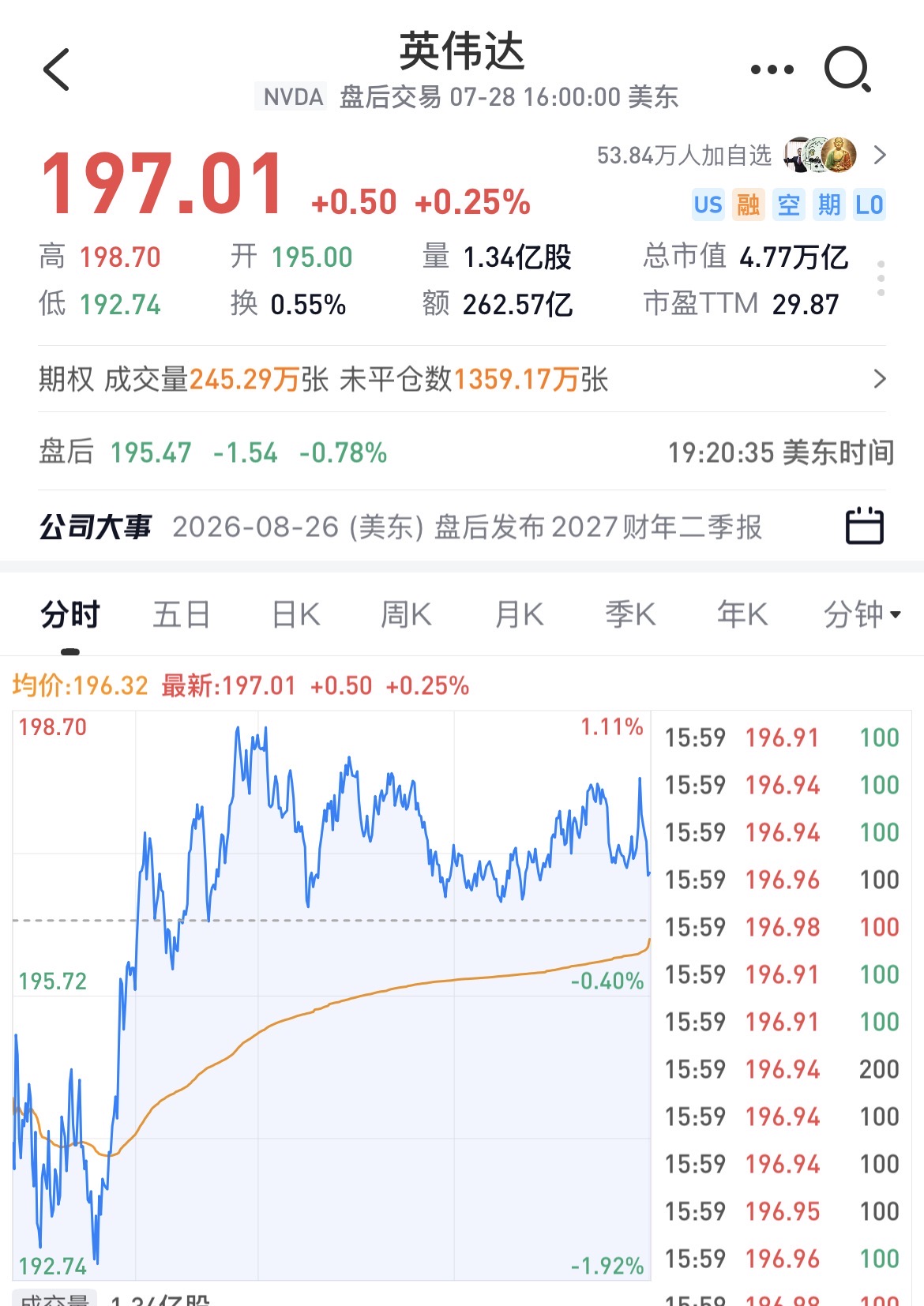This screenshot has height=1306, width=924.
Task: Go back using the top-left arrow
Action: click(x=57, y=69)
